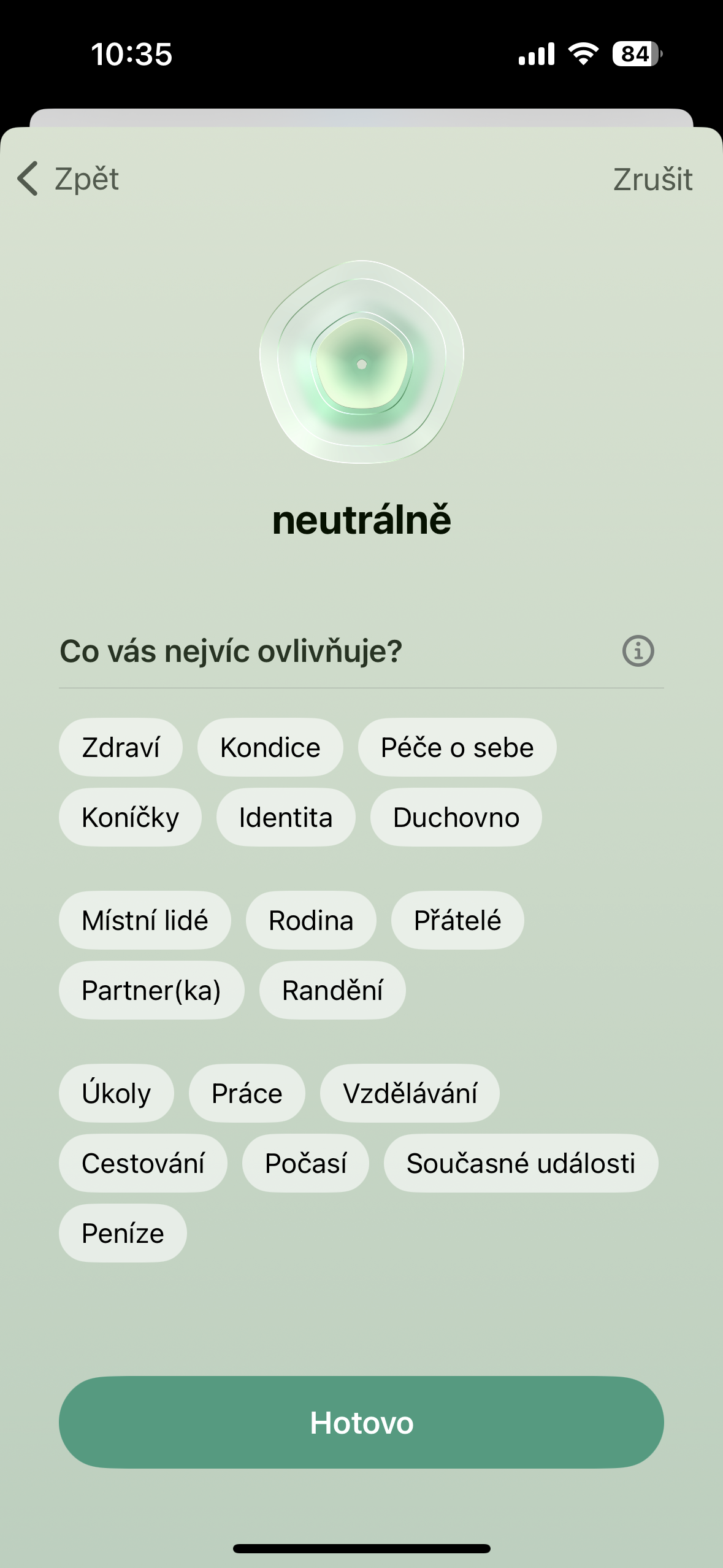Tap the back chevron icon

click(27, 179)
